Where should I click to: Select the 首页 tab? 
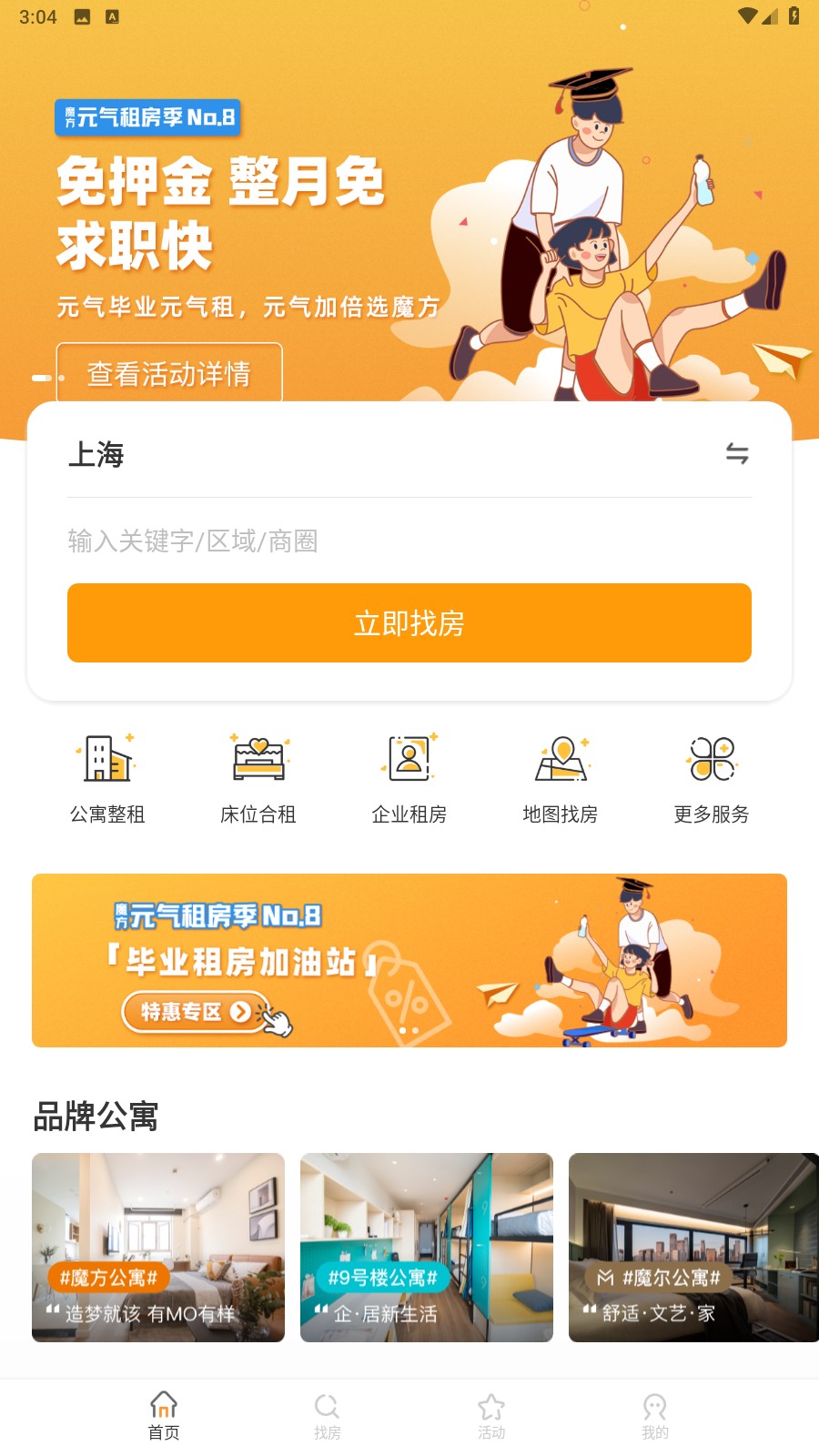pyautogui.click(x=164, y=1416)
